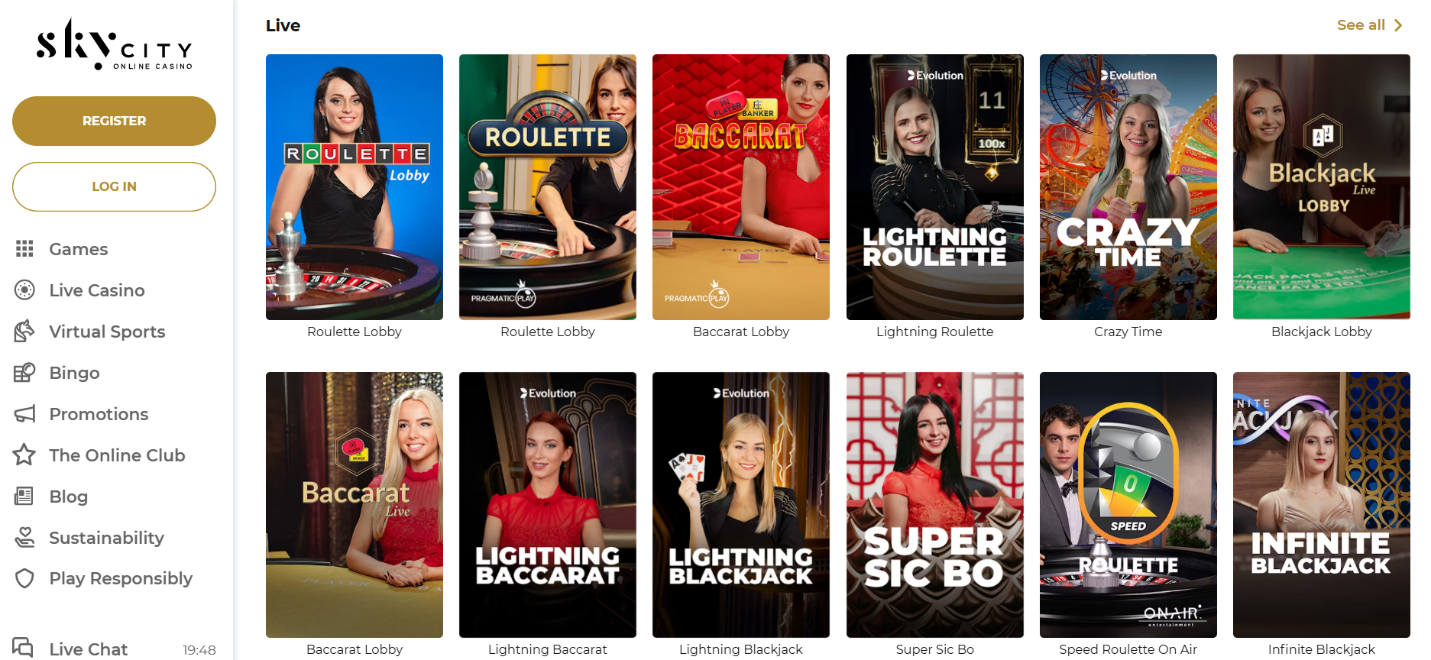
Task: Go to Live Casino section
Action: [x=96, y=290]
